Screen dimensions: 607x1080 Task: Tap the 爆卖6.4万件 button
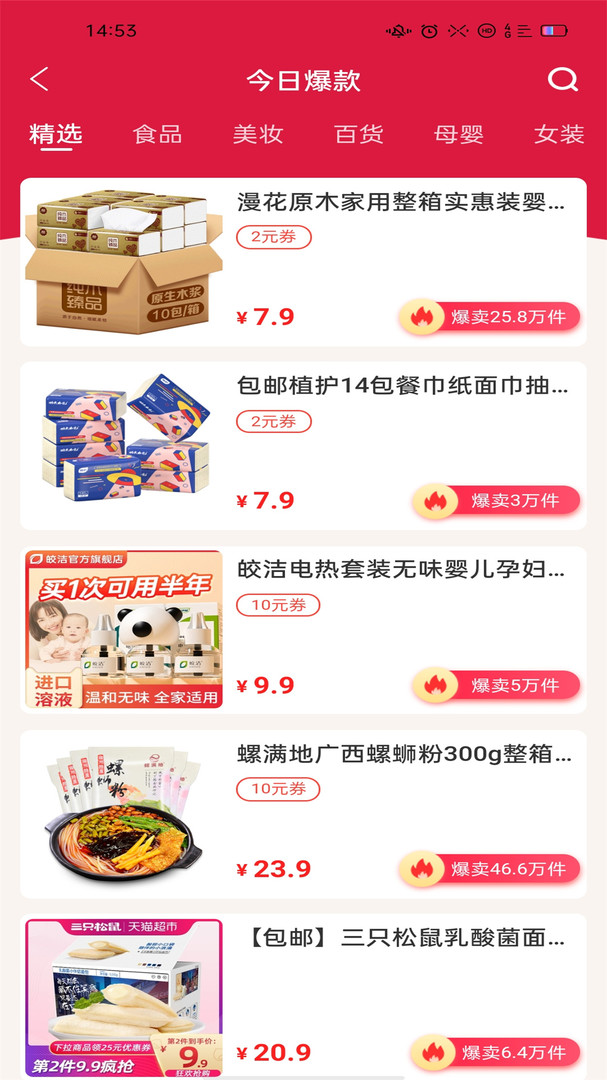tap(496, 1052)
